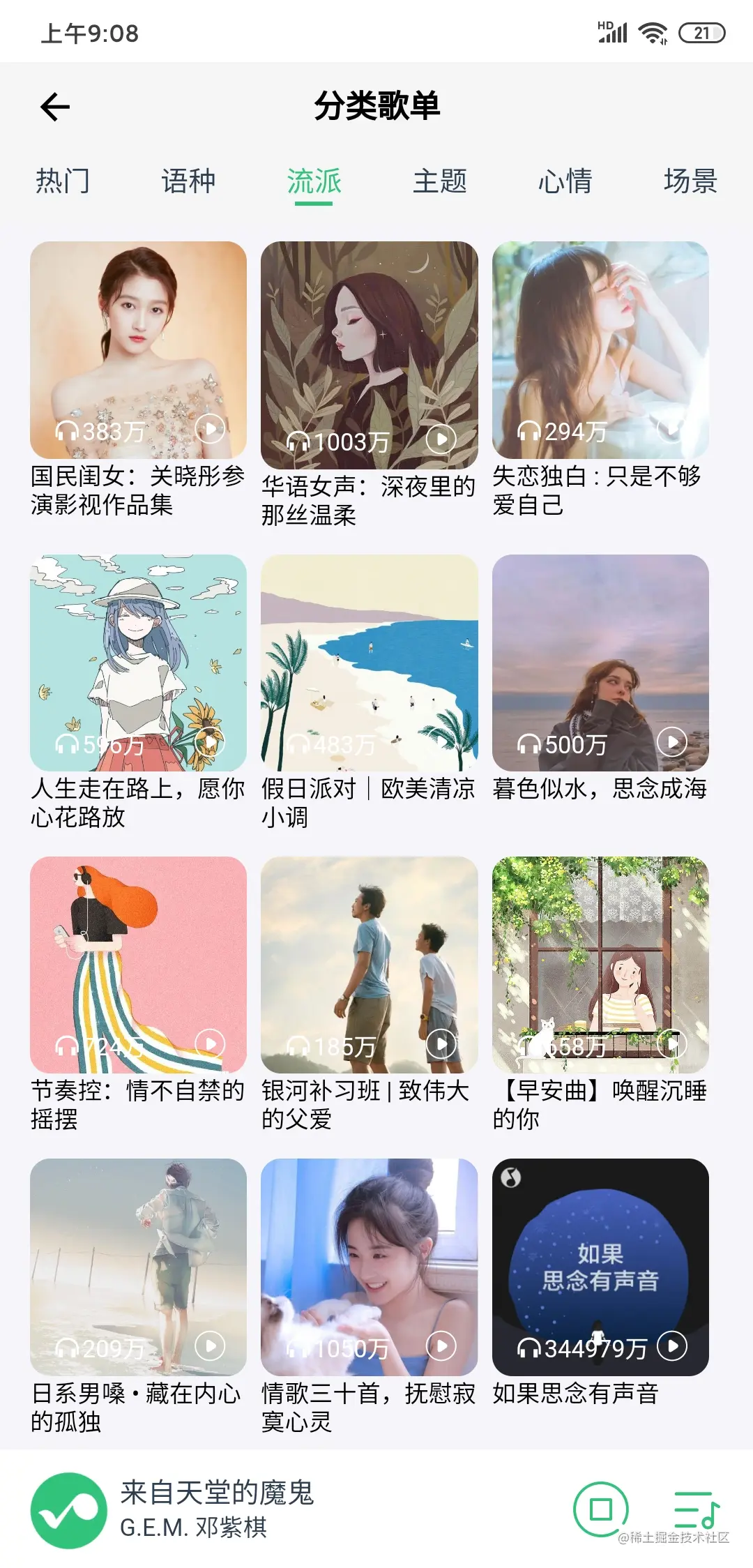Switch to the 心情 tab

[565, 181]
